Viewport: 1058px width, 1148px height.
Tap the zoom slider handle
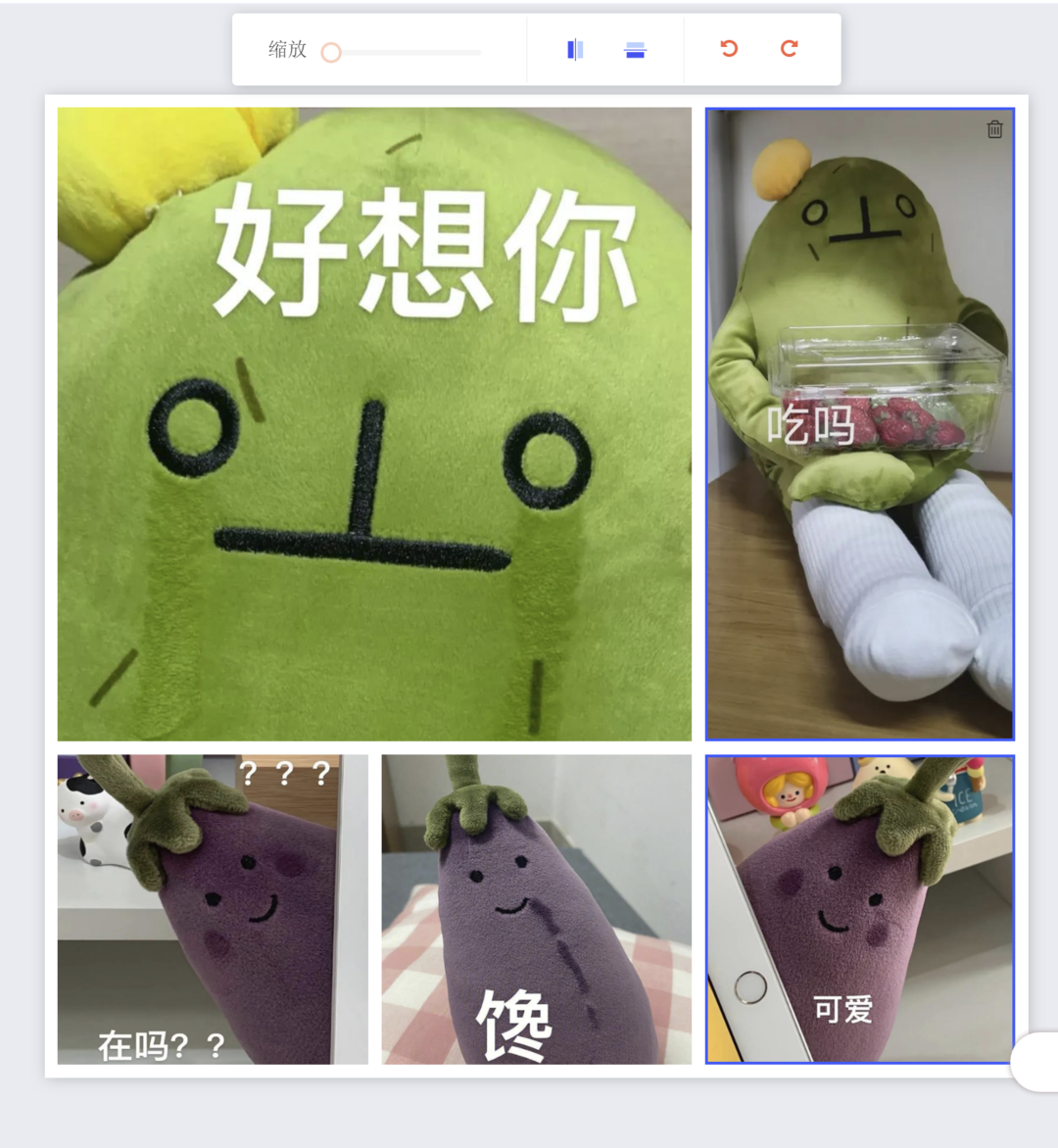point(331,53)
